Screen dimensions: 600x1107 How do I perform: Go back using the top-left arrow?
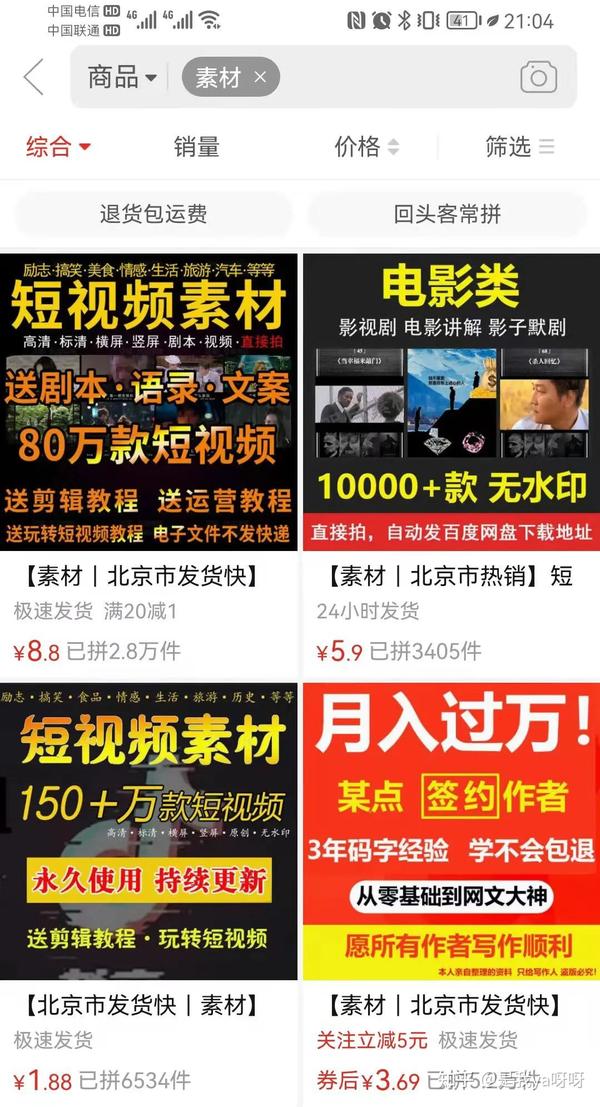(34, 77)
